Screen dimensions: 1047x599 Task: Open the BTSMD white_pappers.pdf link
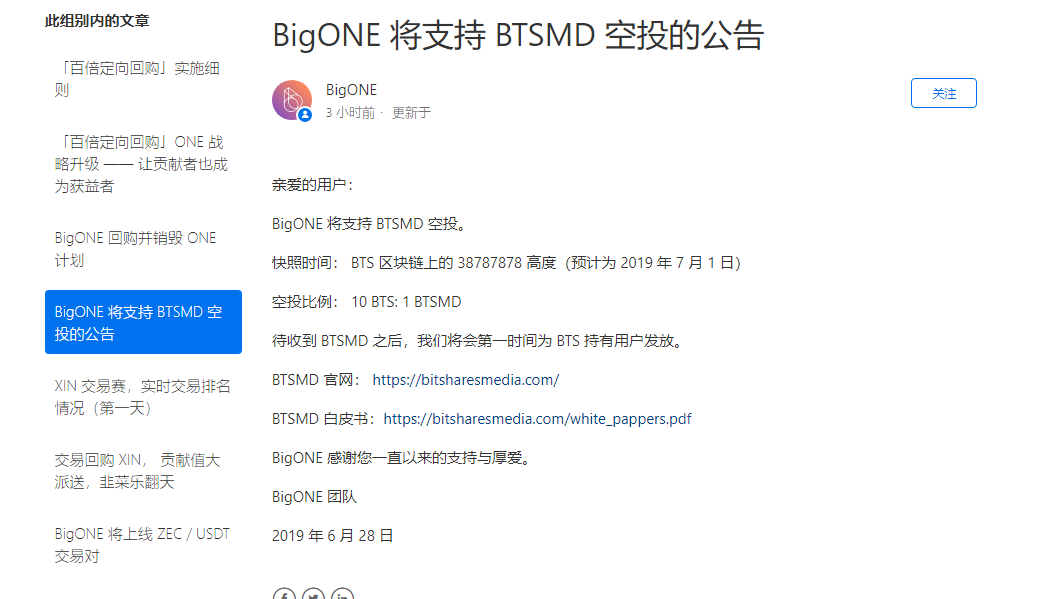(537, 419)
